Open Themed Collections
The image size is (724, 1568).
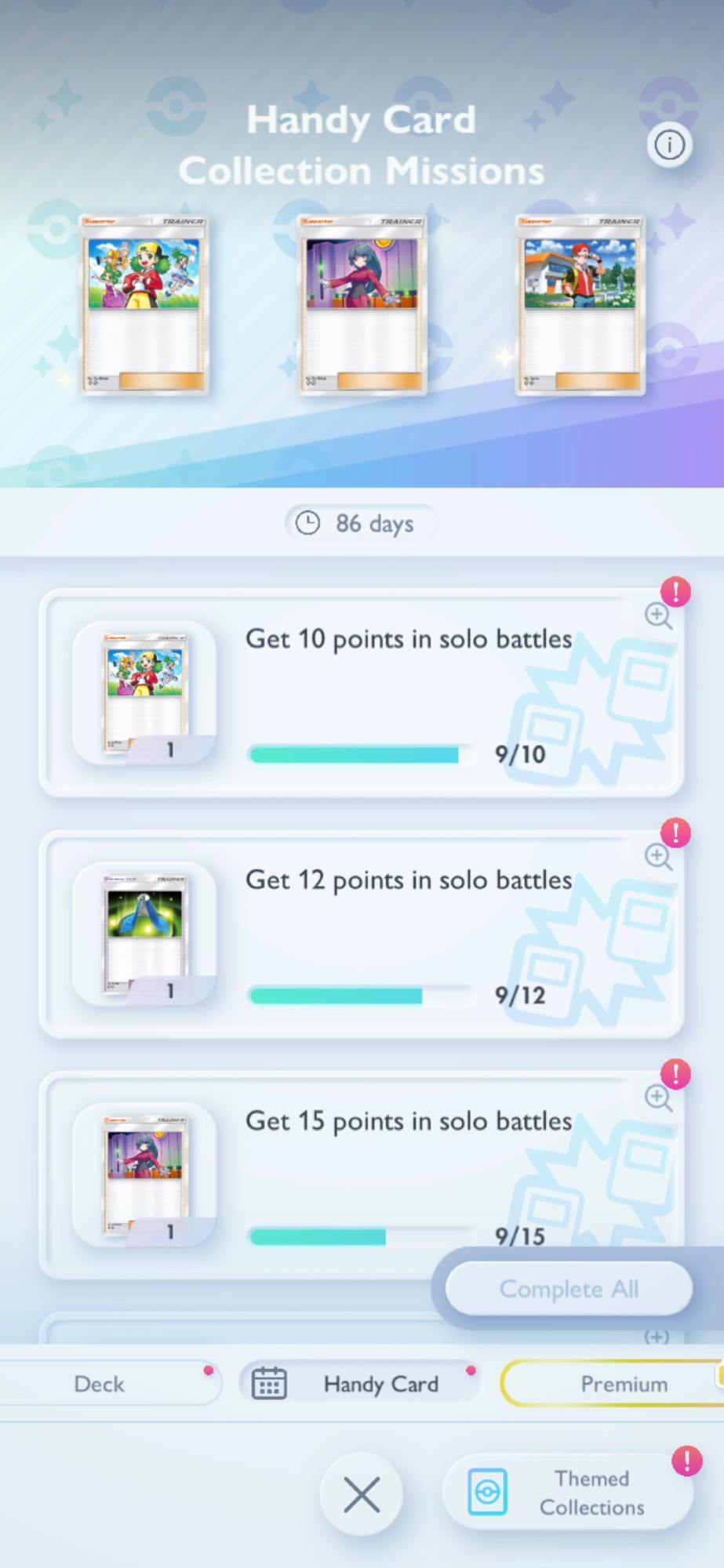click(568, 1492)
